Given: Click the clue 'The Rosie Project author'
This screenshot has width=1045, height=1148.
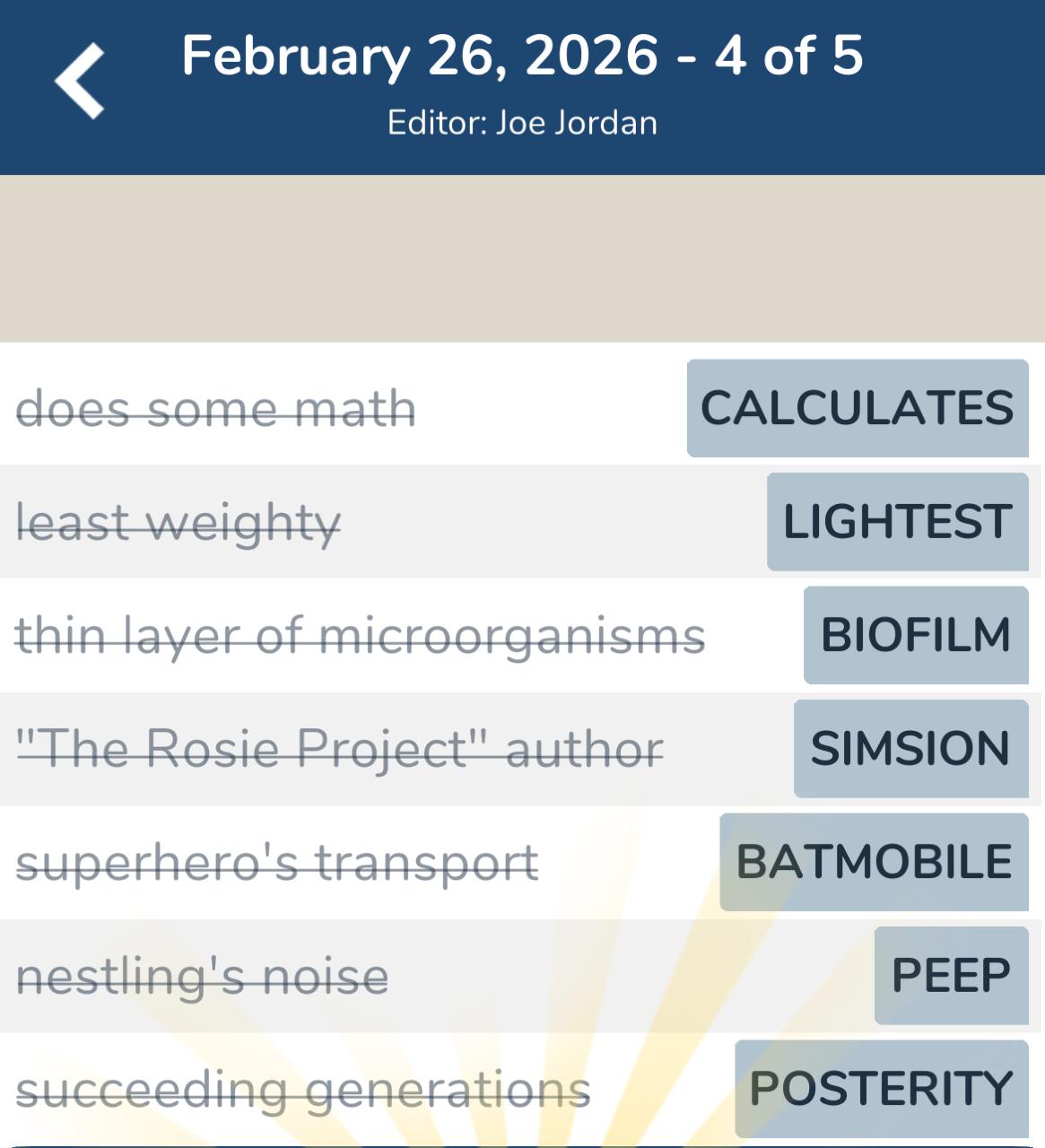Looking at the screenshot, I should (339, 749).
